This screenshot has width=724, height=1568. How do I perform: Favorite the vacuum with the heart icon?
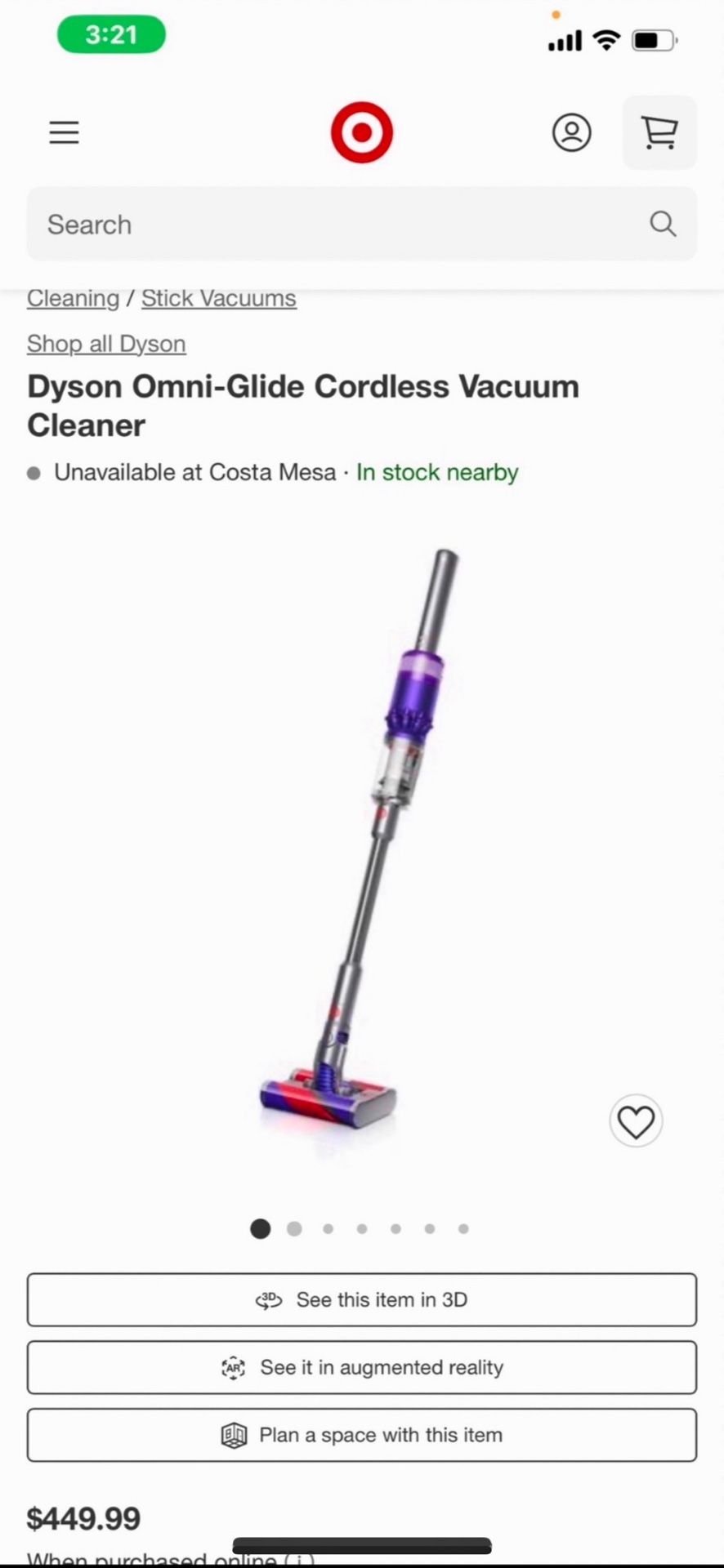coord(636,1120)
